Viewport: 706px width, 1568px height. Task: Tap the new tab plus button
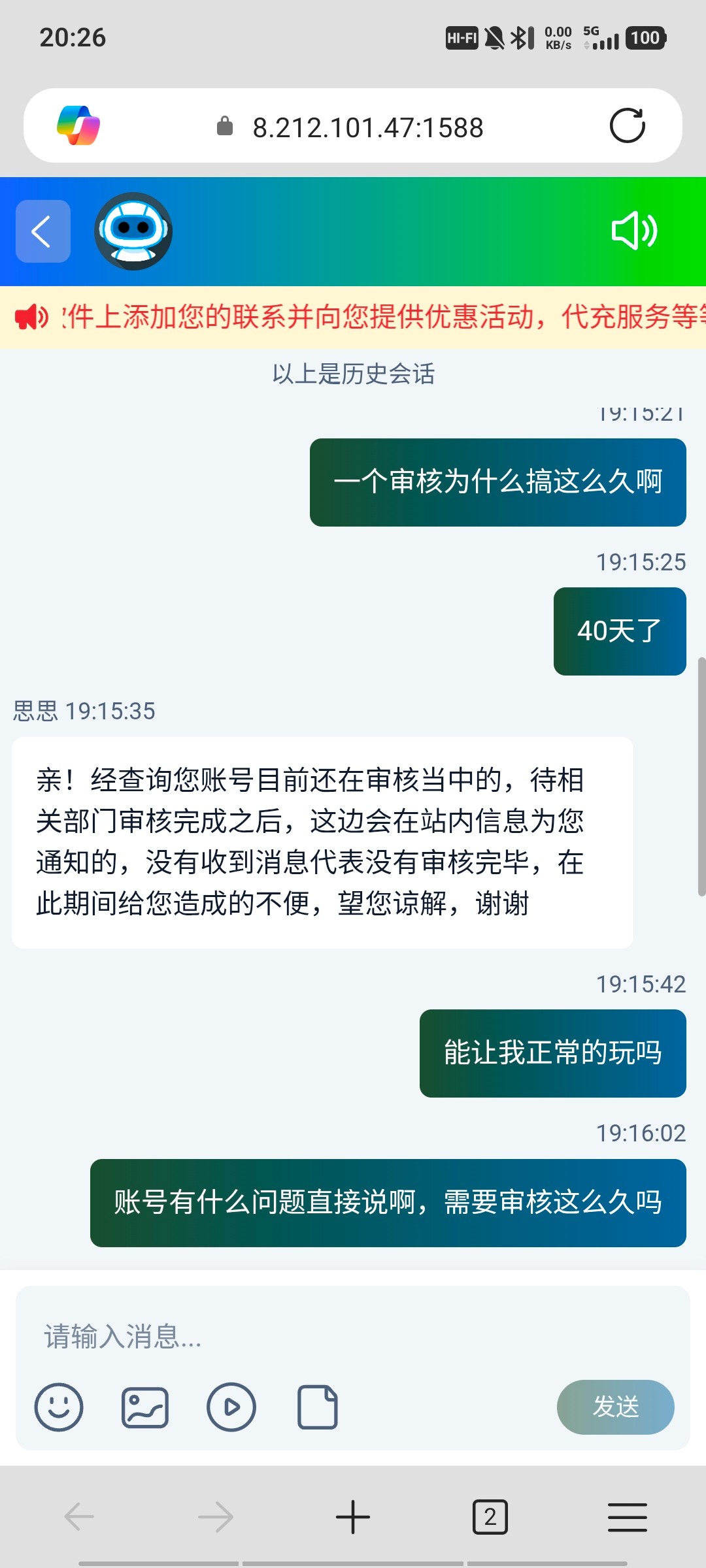pyautogui.click(x=353, y=1517)
